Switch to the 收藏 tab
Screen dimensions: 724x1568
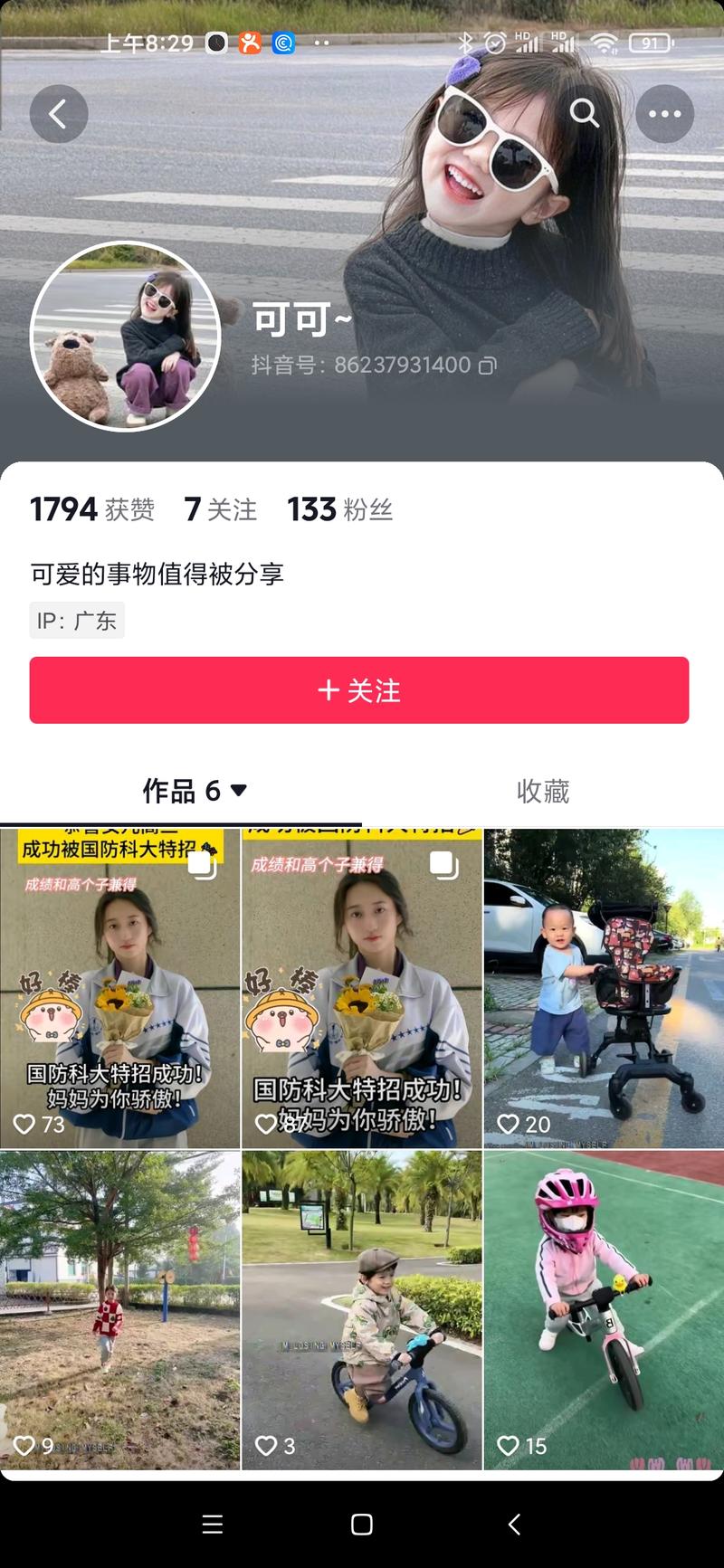[542, 791]
